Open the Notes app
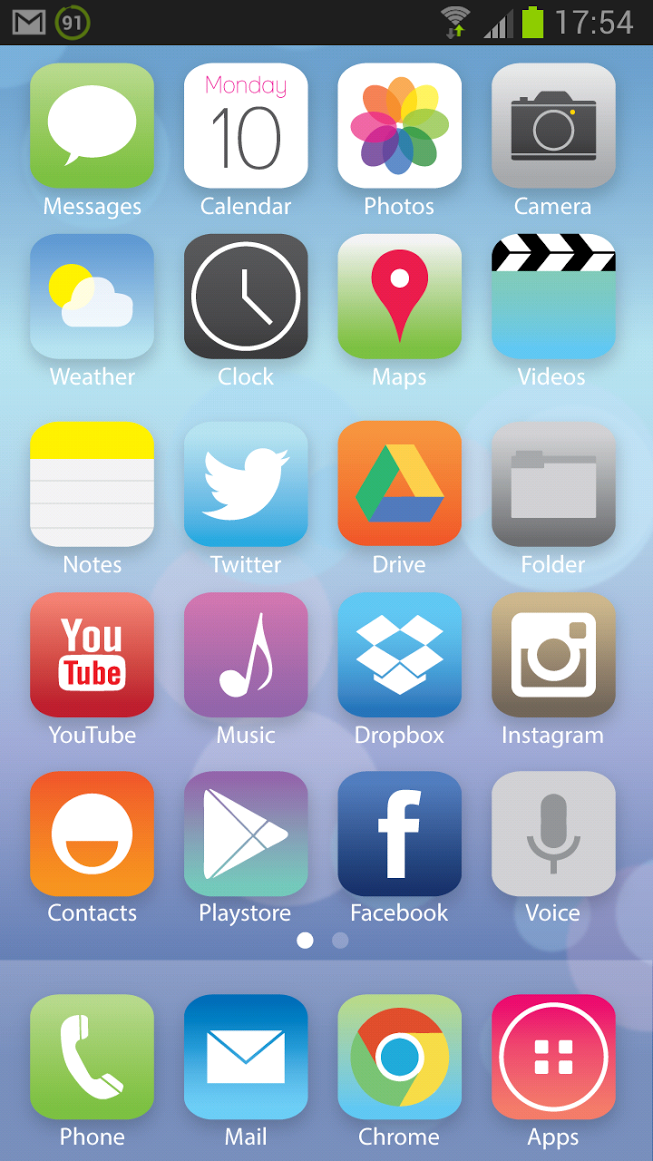 coord(92,484)
